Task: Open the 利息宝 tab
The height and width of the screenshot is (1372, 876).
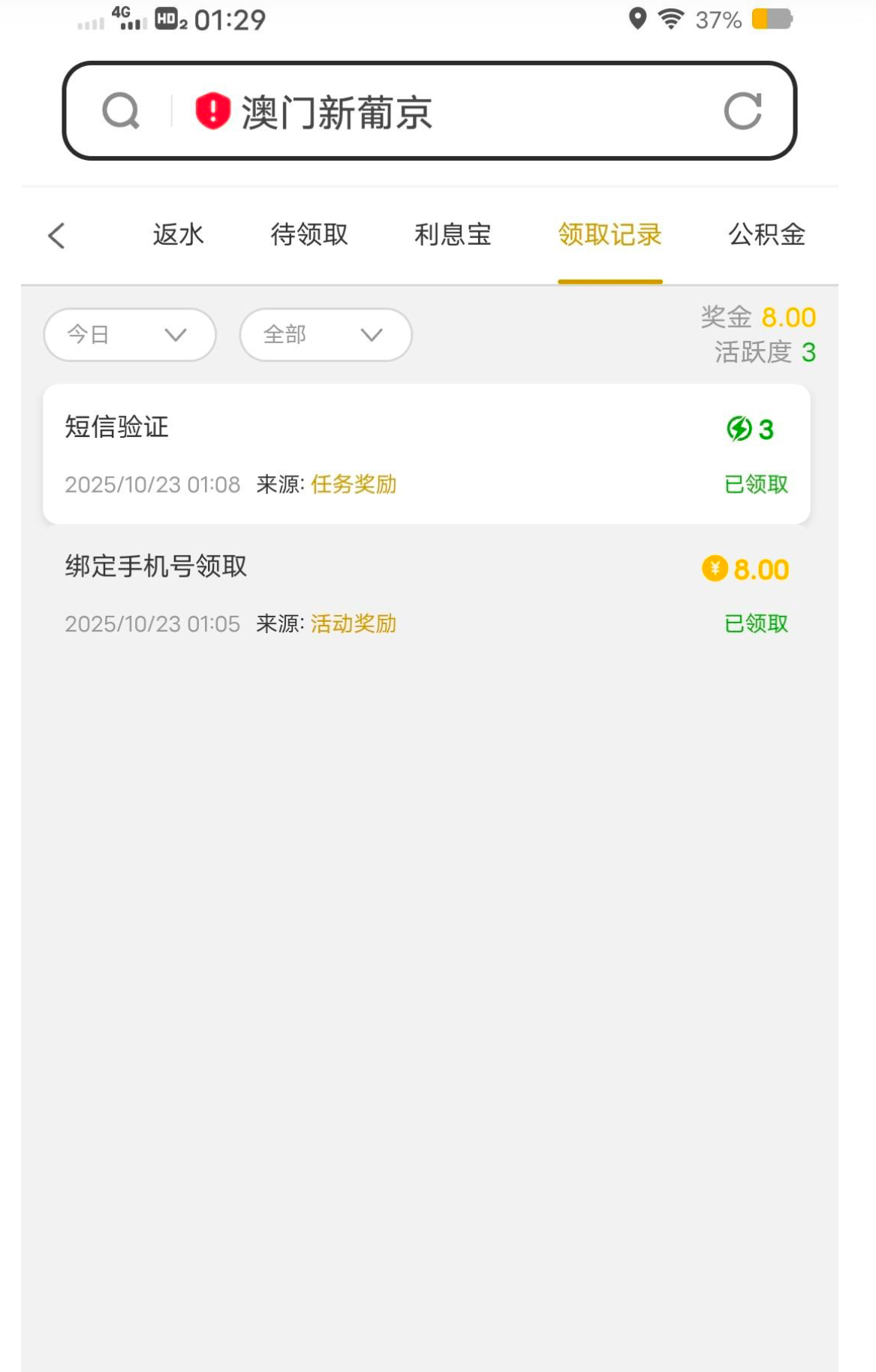Action: (x=453, y=235)
